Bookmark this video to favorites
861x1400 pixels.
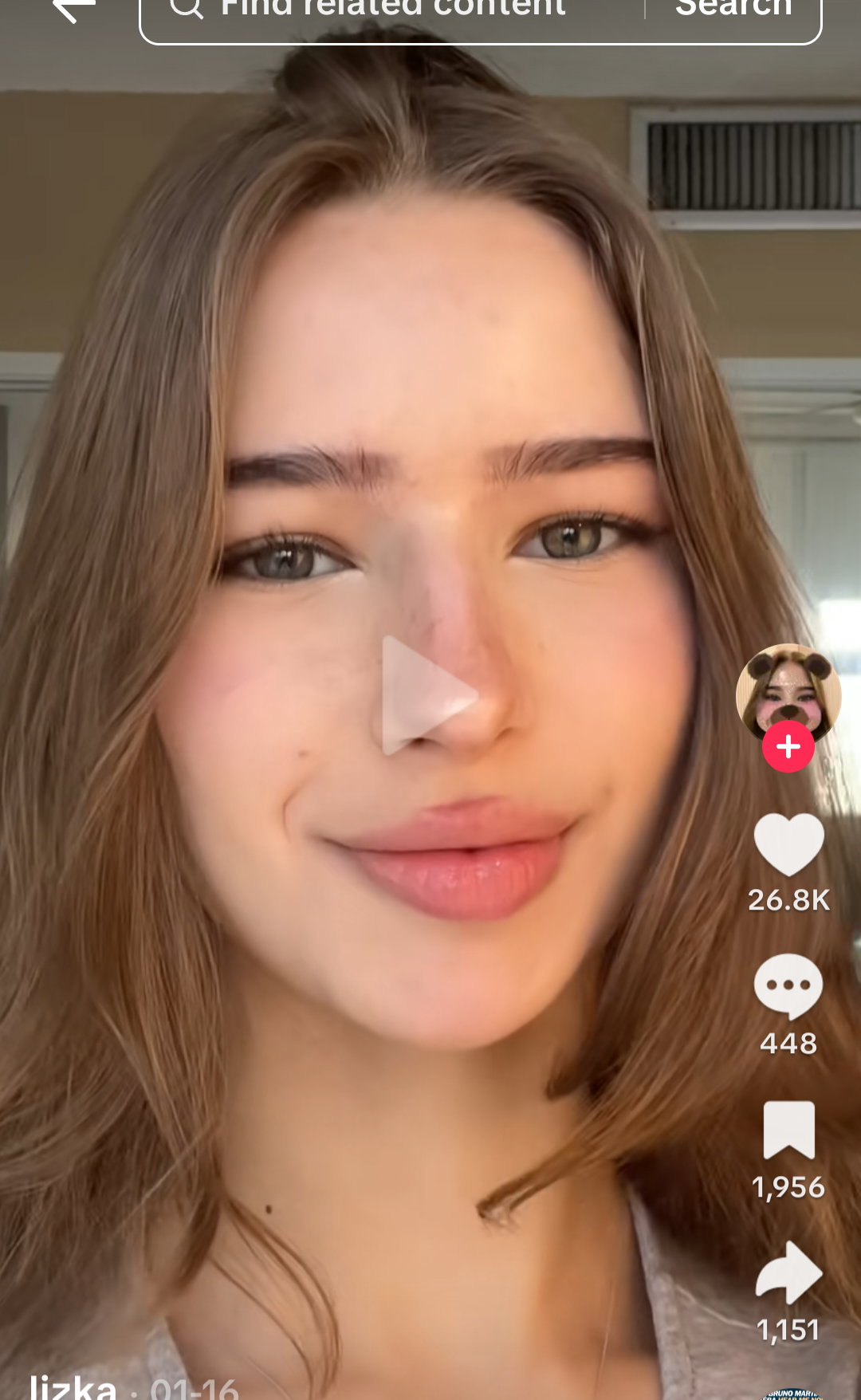(788, 1131)
